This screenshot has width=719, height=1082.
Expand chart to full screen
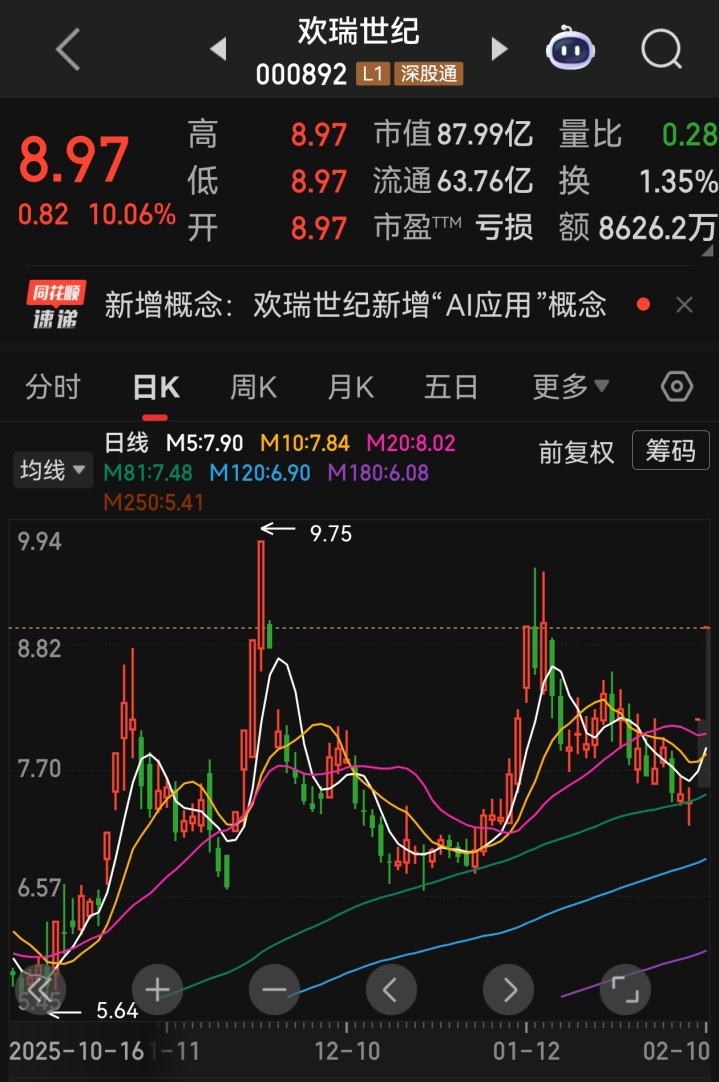coord(625,990)
